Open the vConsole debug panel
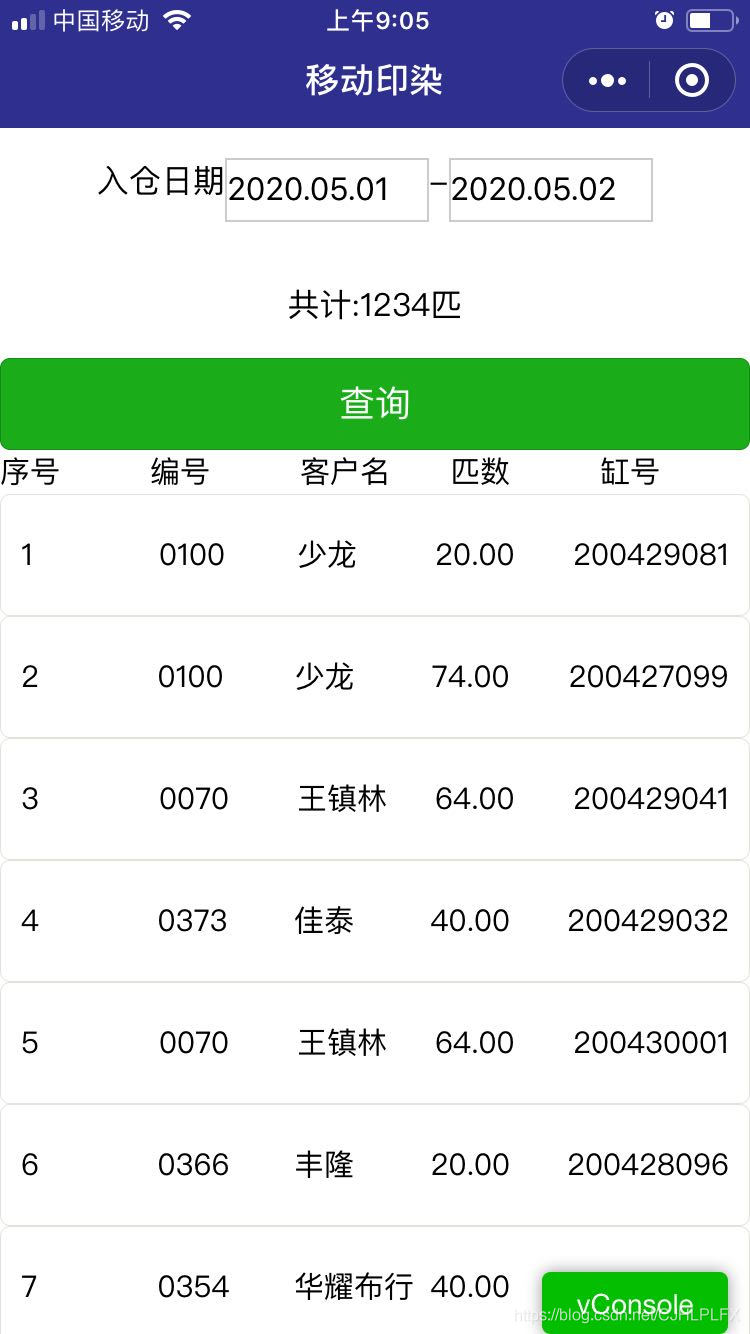This screenshot has width=750, height=1334. click(x=635, y=1303)
